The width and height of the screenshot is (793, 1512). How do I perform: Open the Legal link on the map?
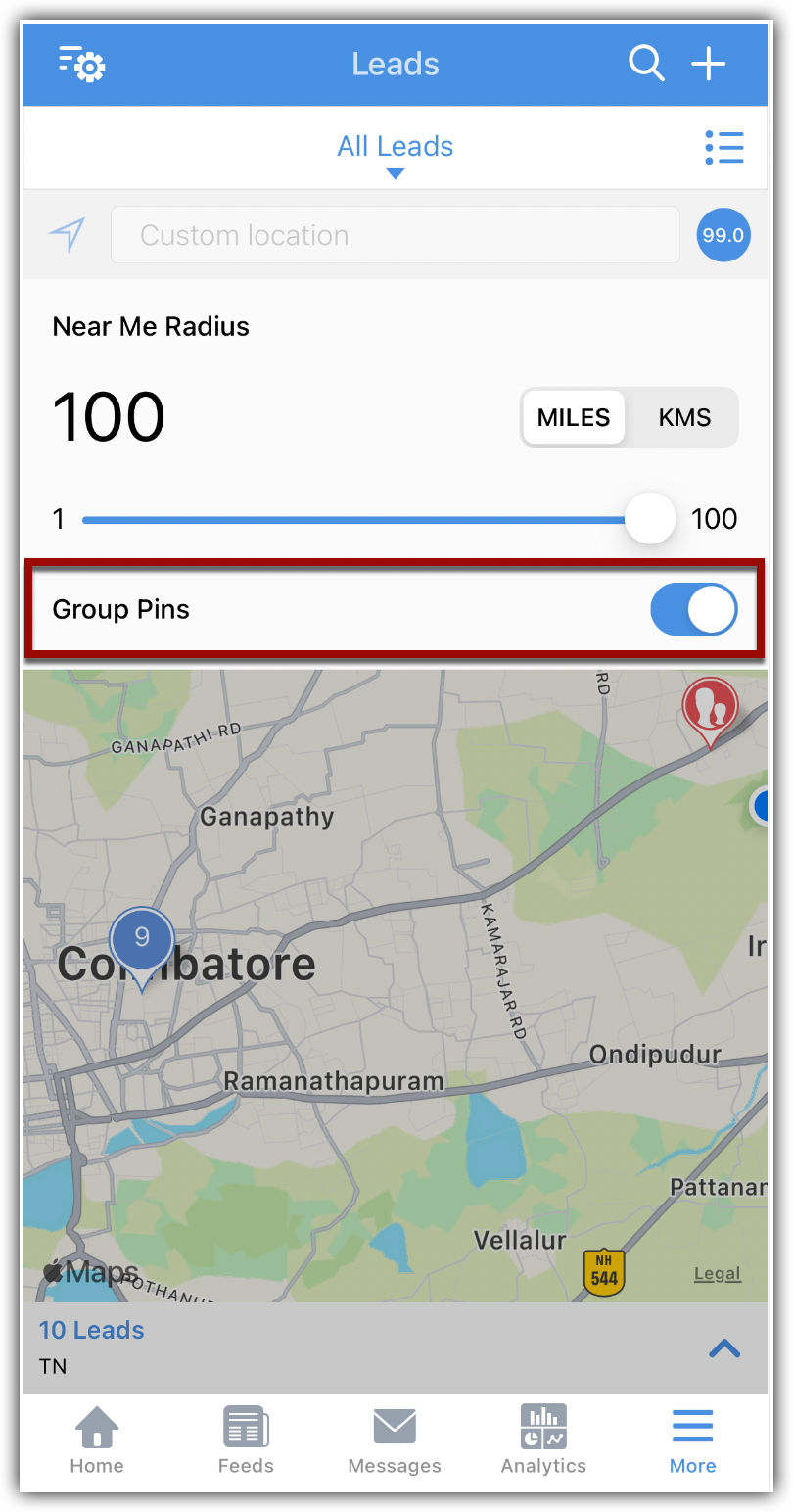point(718,1273)
